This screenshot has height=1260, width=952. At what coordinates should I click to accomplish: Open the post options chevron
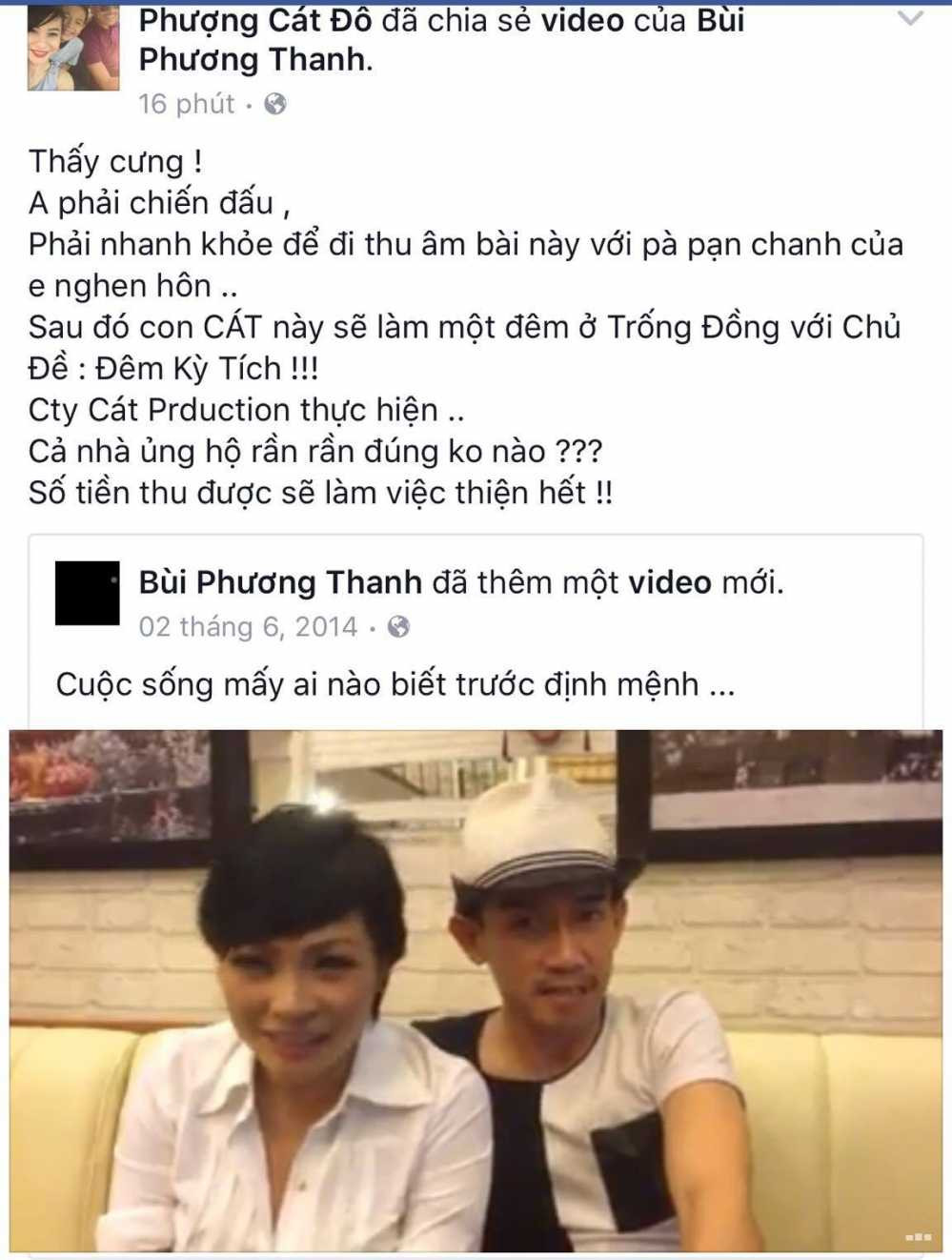pyautogui.click(x=911, y=18)
